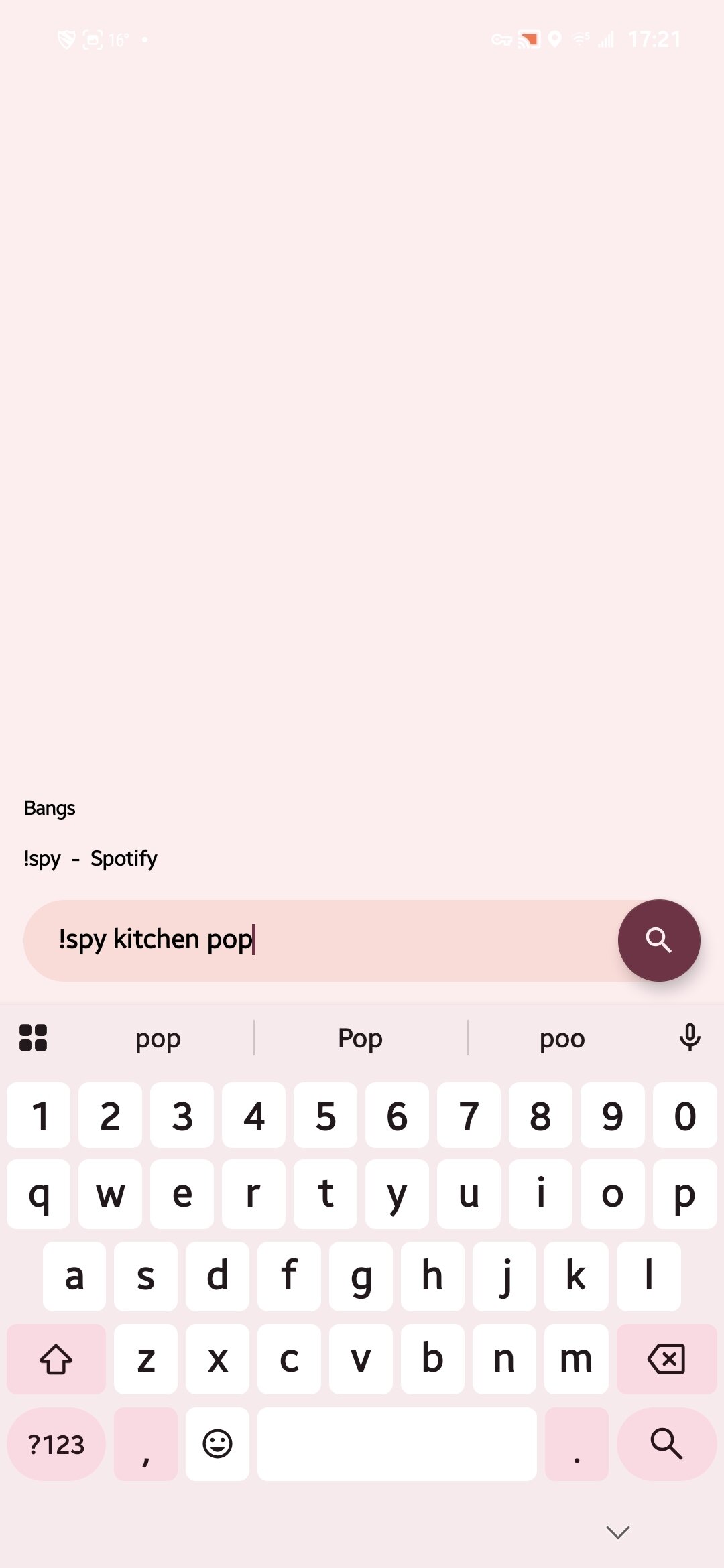Open the keyboard grid menu icon
Screen dimensions: 724x1568
pyautogui.click(x=34, y=1037)
